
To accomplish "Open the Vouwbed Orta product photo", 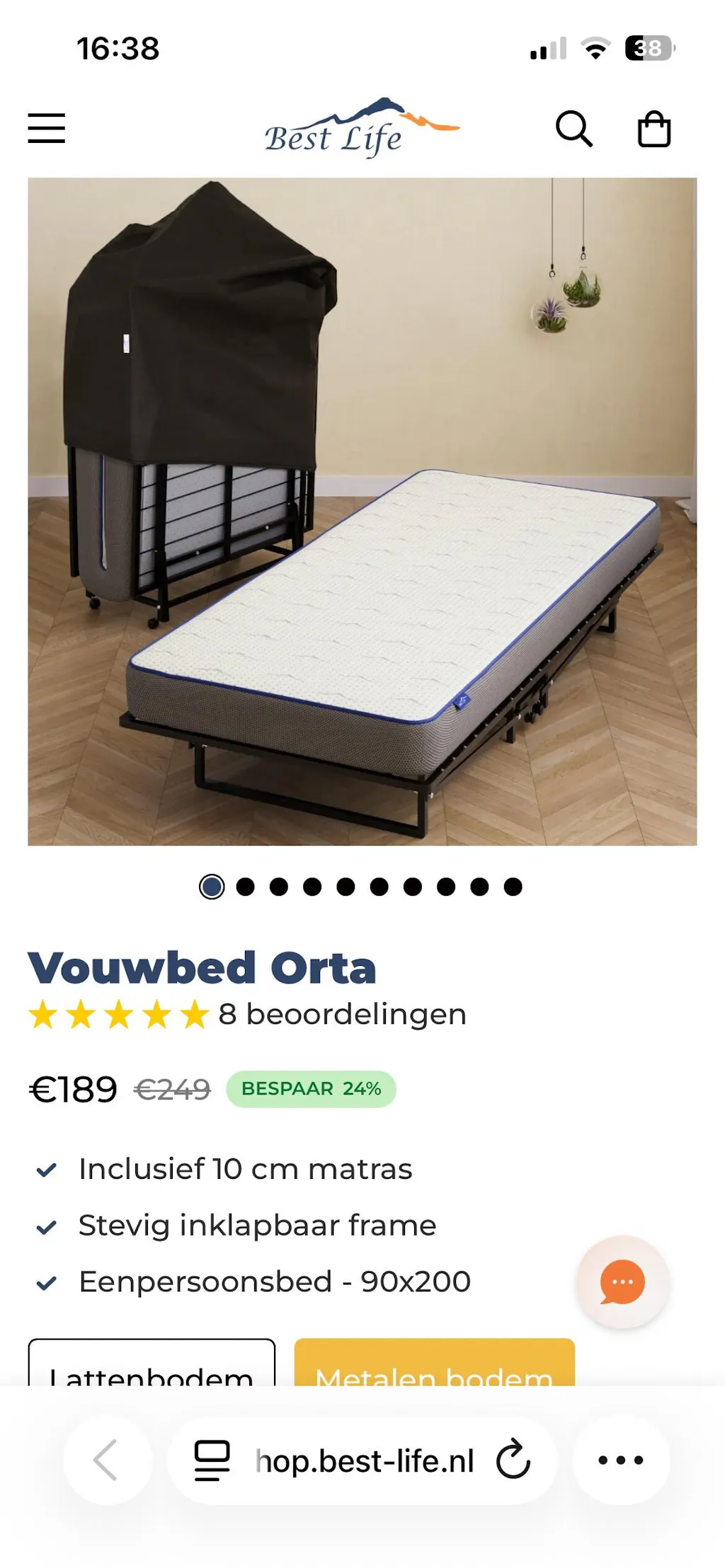I will 362,511.
